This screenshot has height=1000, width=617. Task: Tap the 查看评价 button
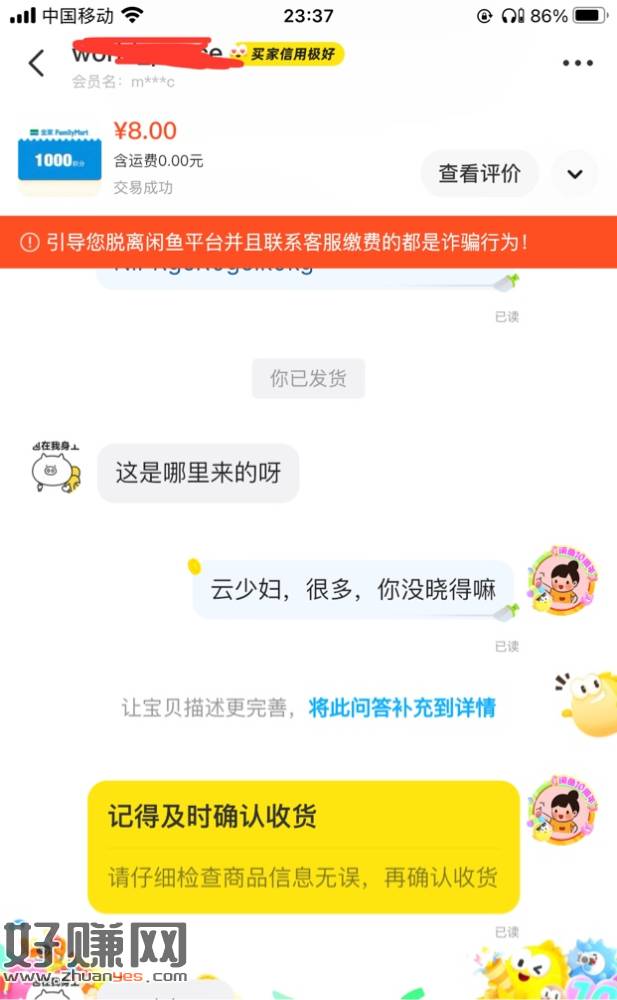(x=479, y=174)
